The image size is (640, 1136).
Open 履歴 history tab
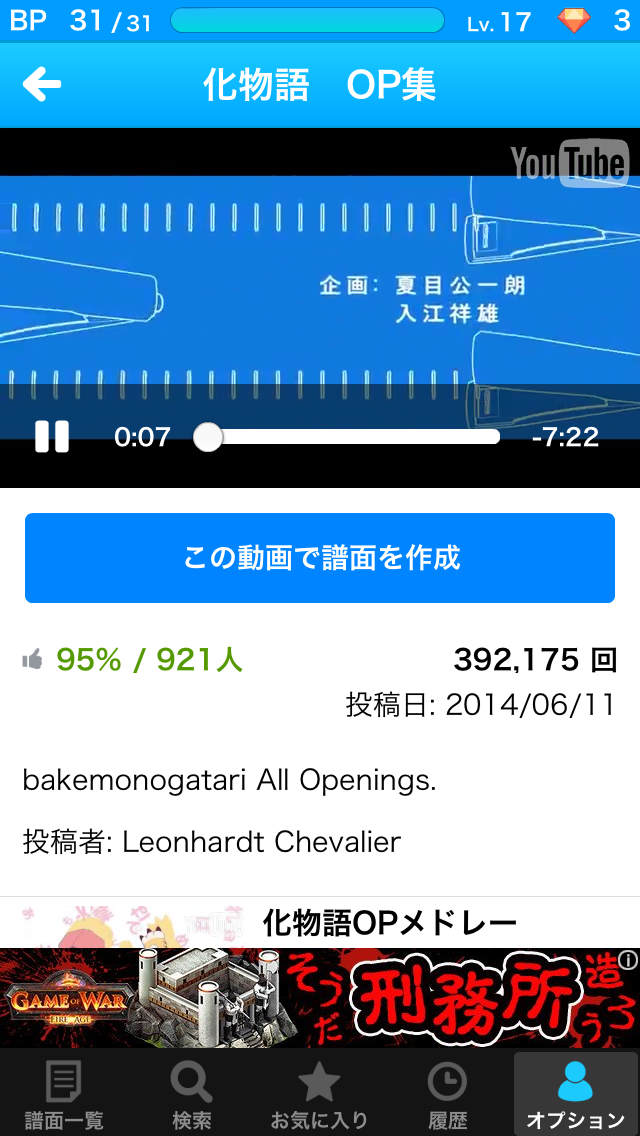click(447, 1092)
